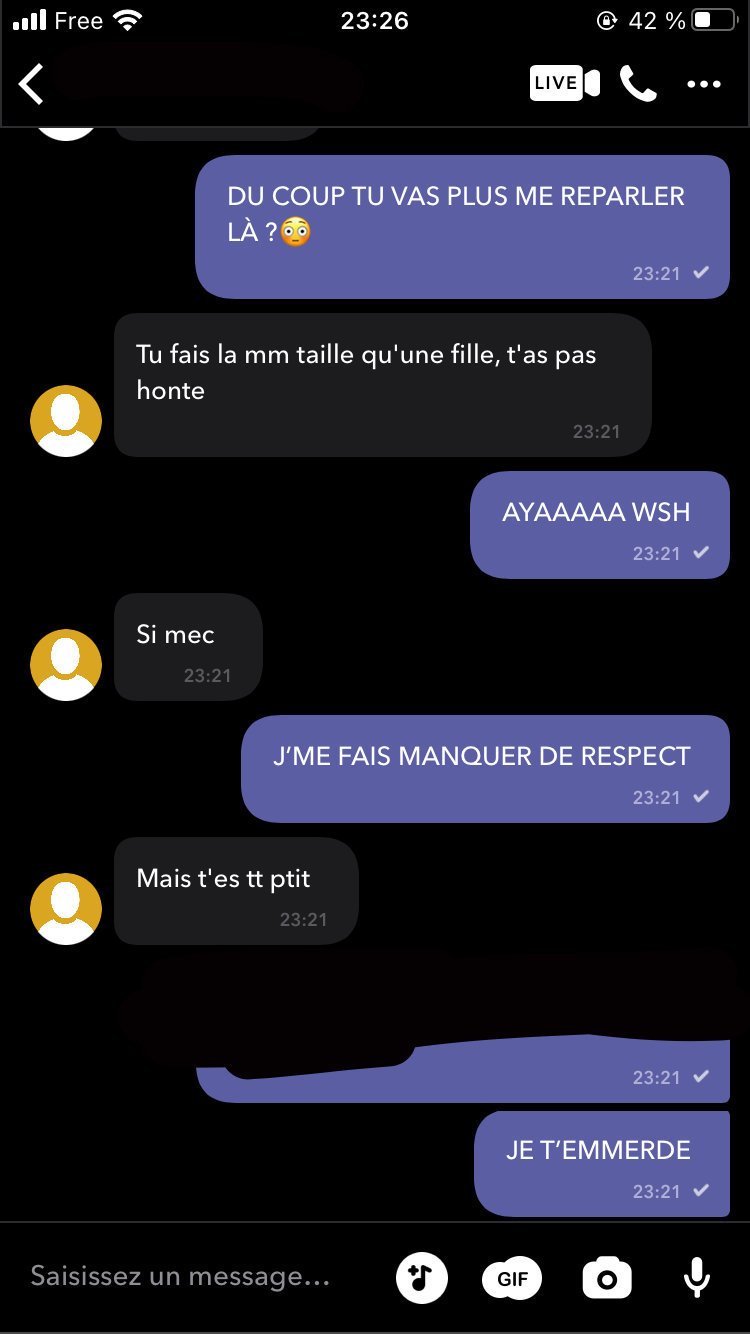
Task: Start a voice call with phone icon
Action: pyautogui.click(x=638, y=84)
